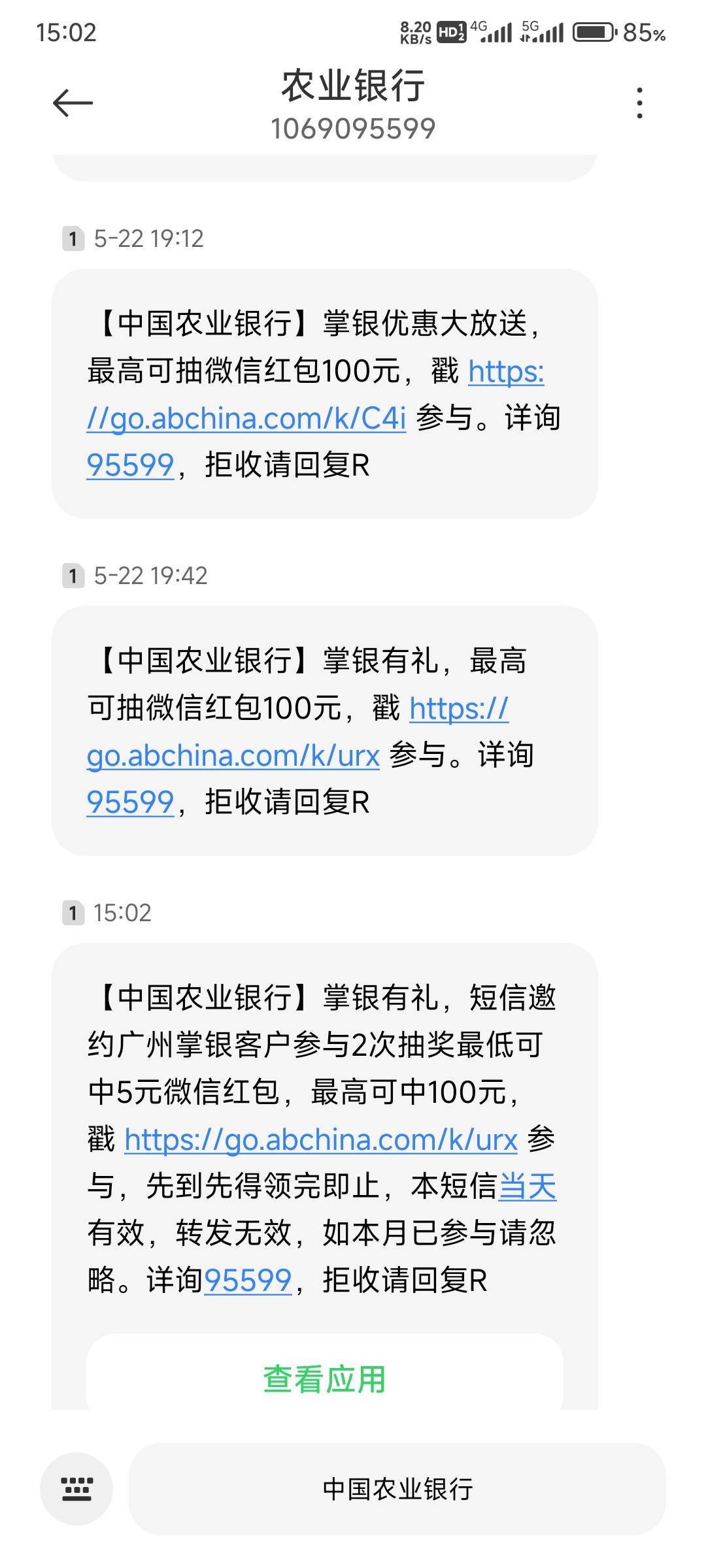Switch to the keyboard input icon
The height and width of the screenshot is (1568, 706).
76,1489
